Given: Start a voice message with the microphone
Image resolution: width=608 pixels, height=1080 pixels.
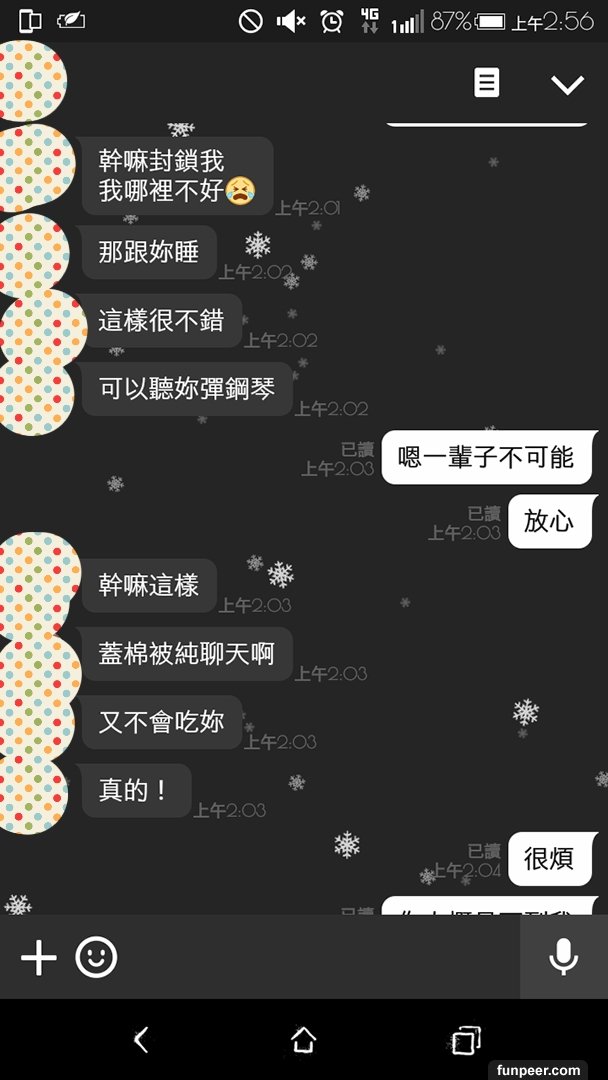Looking at the screenshot, I should click(563, 957).
